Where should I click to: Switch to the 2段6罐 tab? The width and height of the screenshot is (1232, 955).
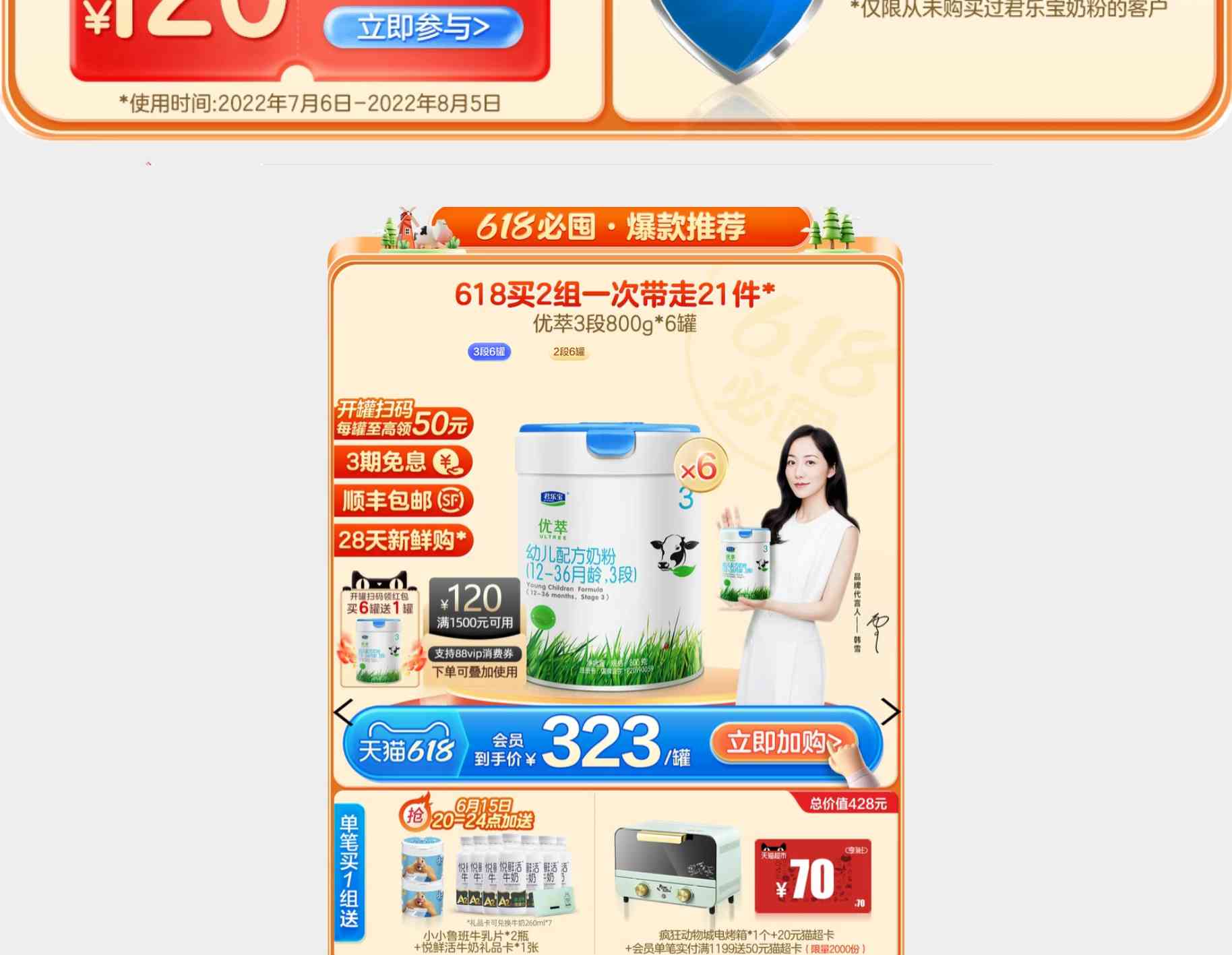569,352
